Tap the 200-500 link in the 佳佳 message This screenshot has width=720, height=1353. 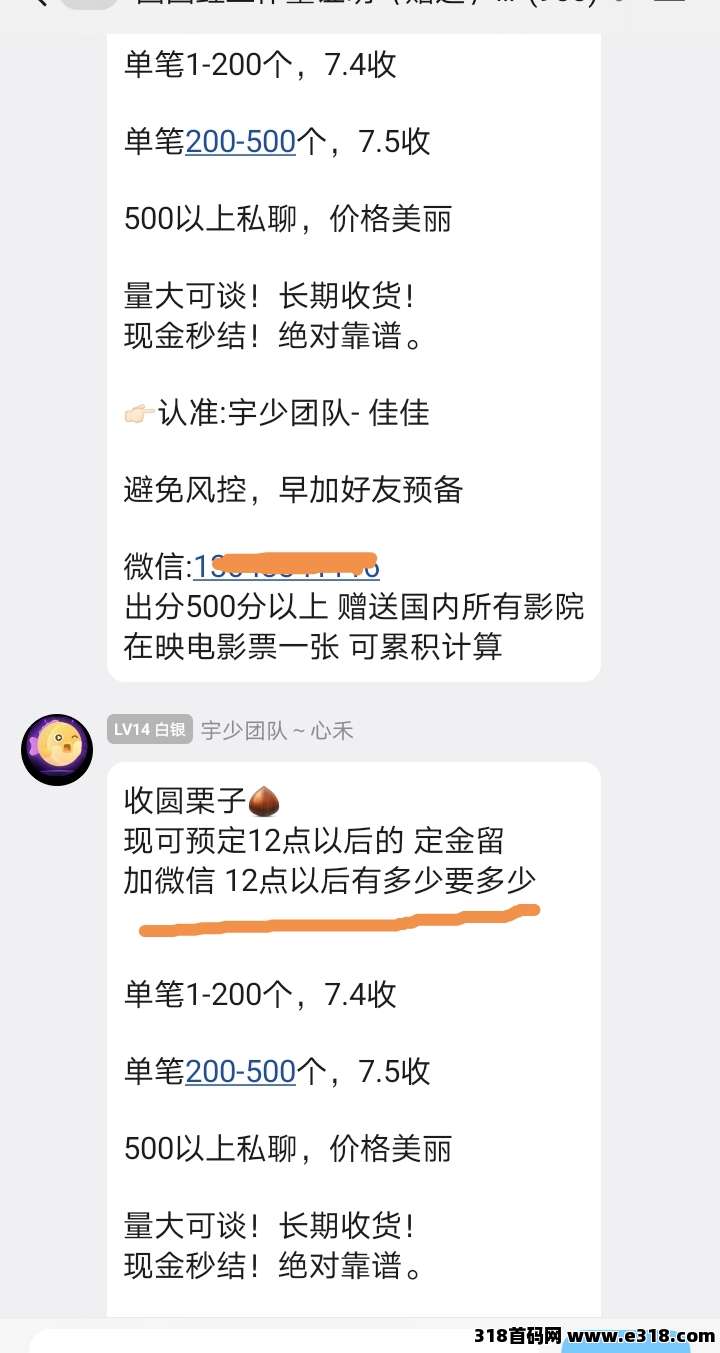240,142
